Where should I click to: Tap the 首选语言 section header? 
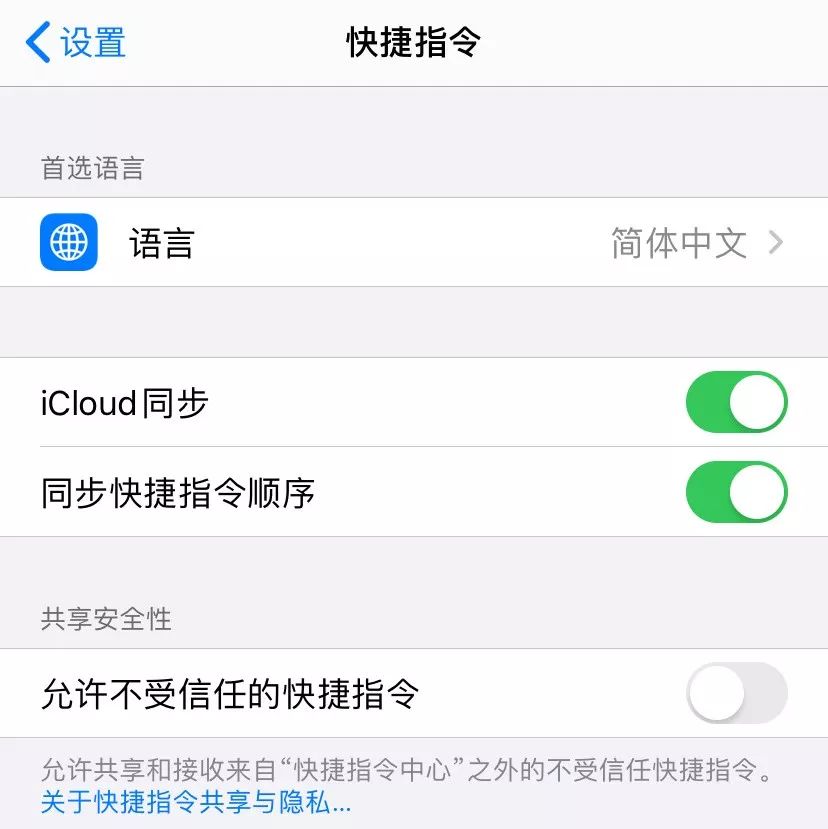tap(87, 169)
